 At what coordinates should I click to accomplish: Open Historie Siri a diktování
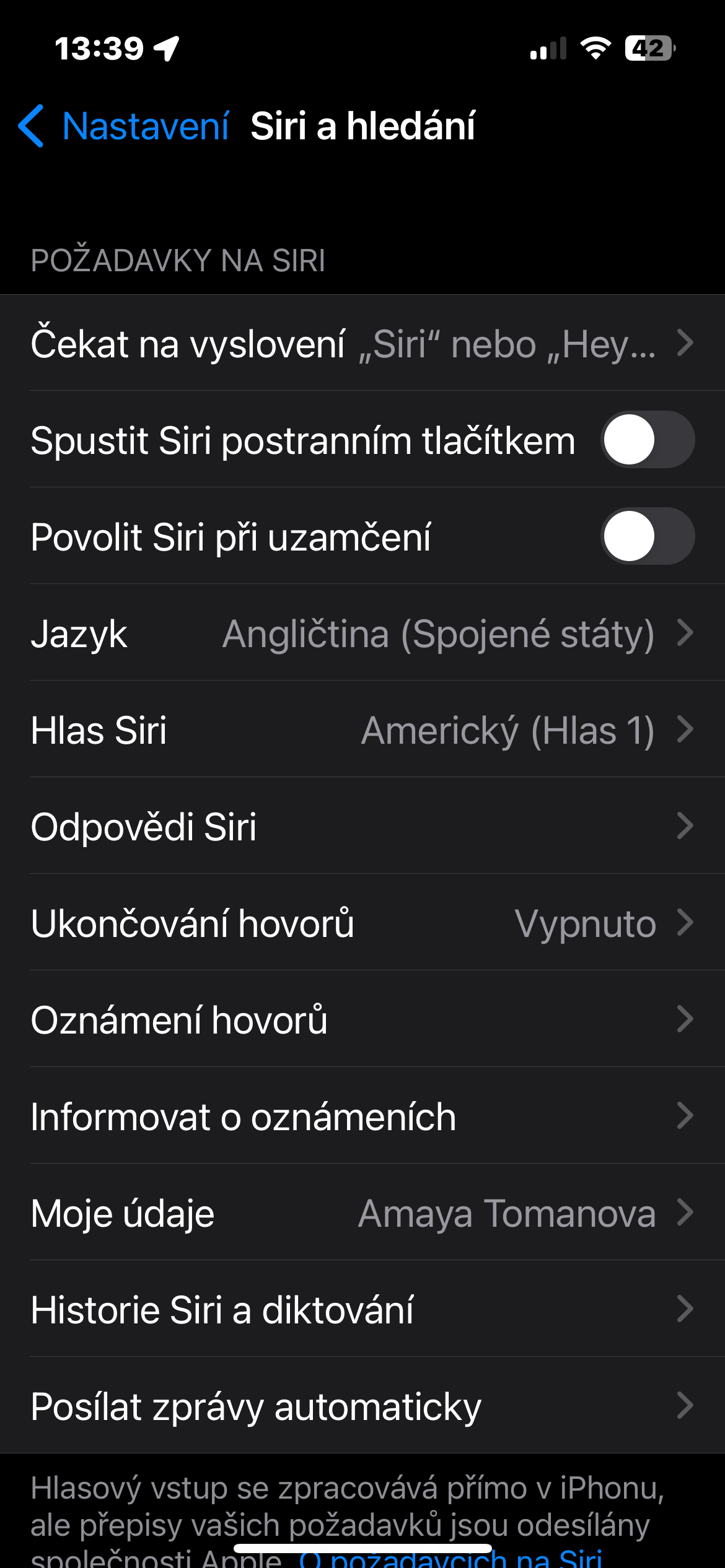[x=362, y=1309]
